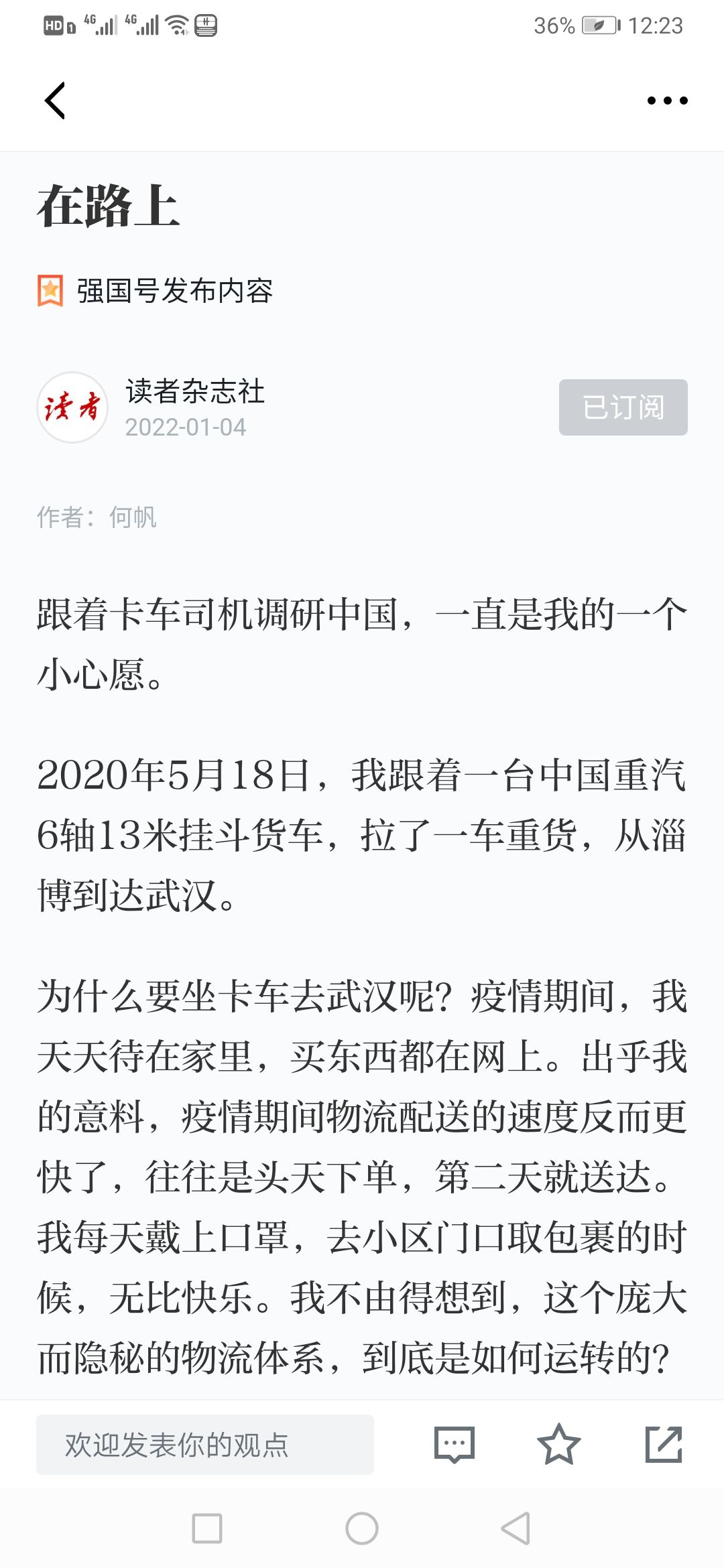Open recent apps from navigation bar
The image size is (724, 1568).
[x=207, y=1528]
